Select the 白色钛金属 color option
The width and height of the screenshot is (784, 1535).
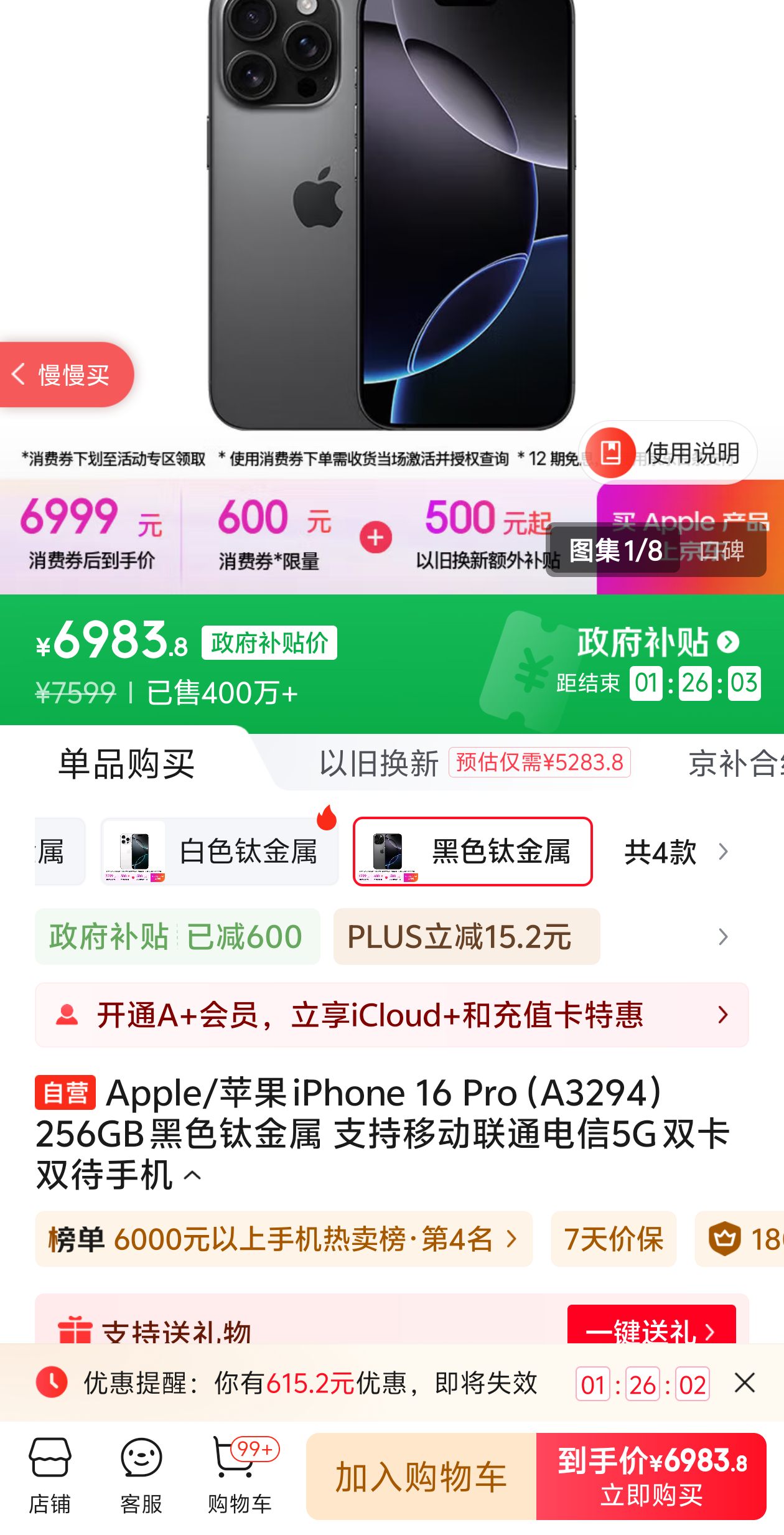pyautogui.click(x=220, y=852)
